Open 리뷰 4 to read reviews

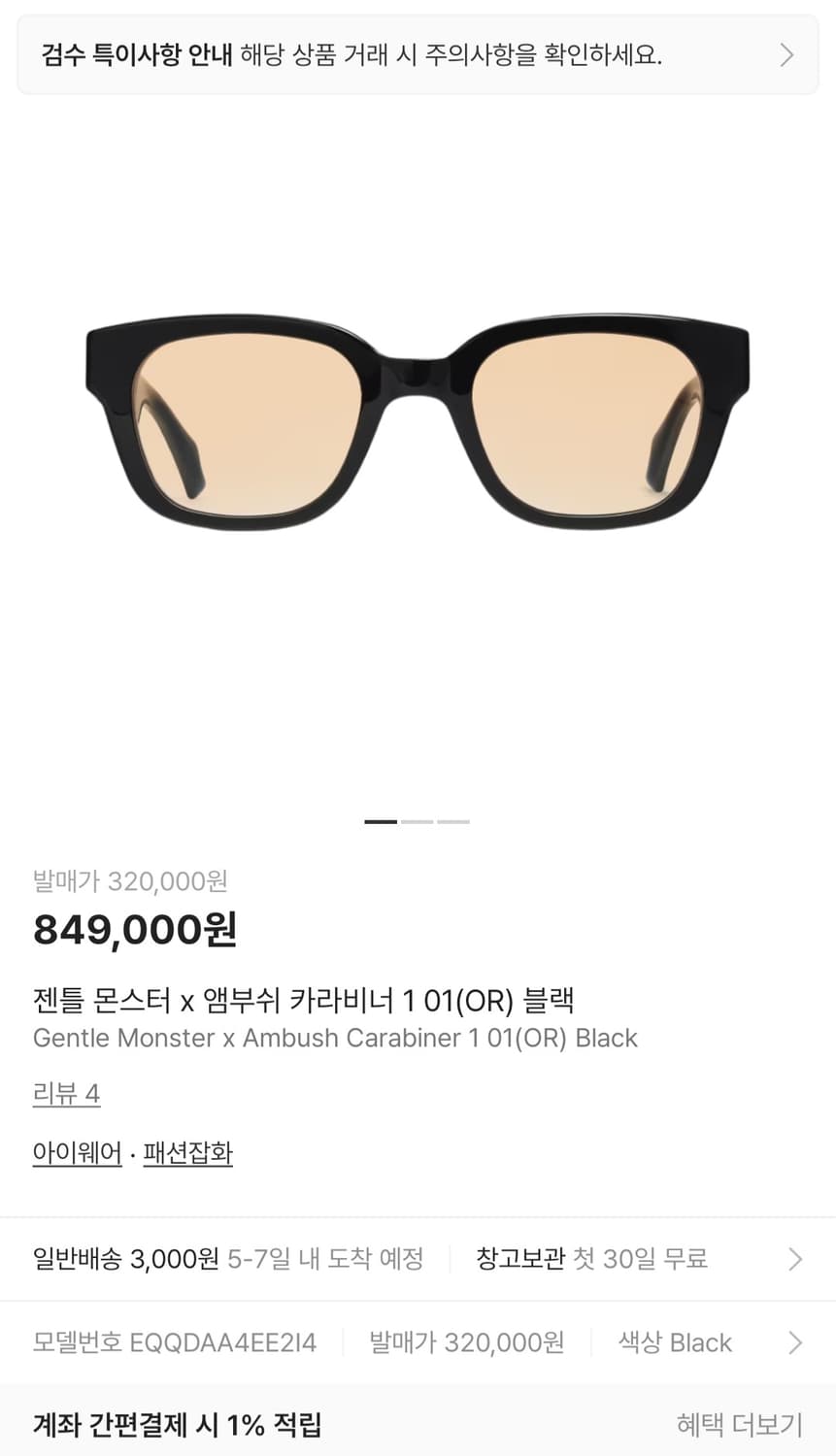coord(65,1093)
